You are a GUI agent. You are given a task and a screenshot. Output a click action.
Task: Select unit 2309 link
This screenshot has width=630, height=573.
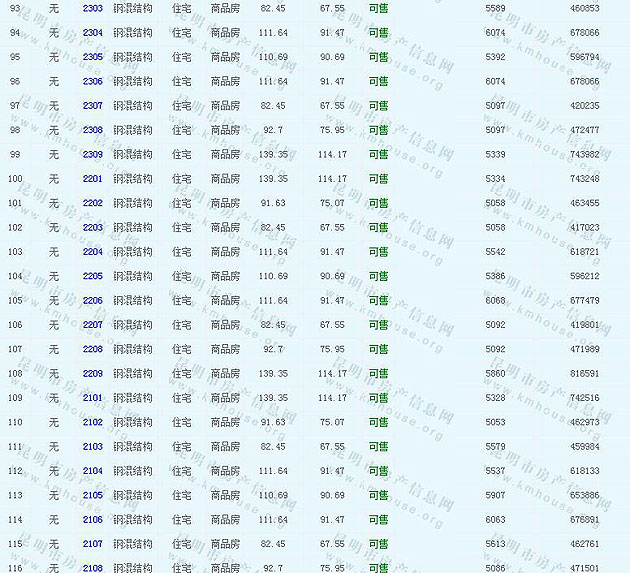click(92, 155)
